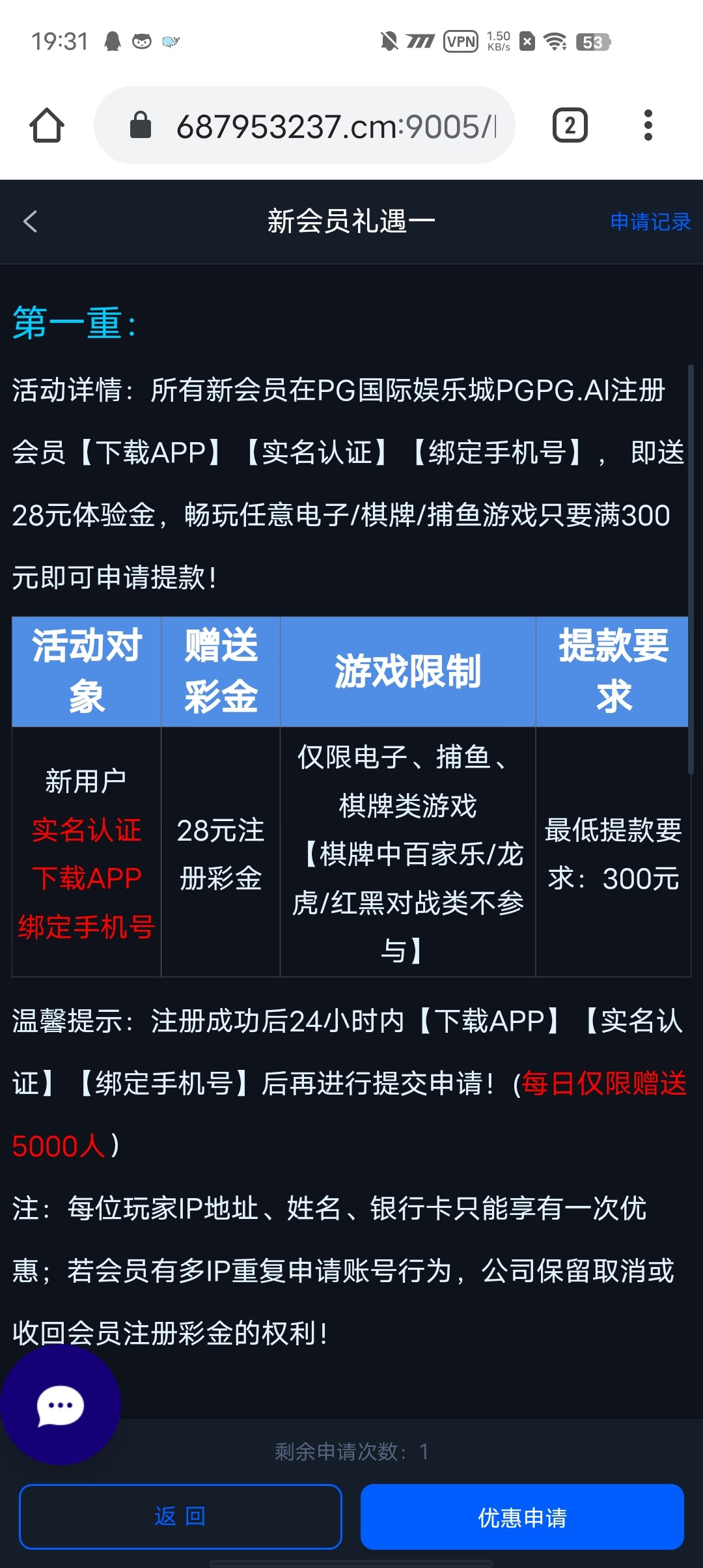Tap the 返回 button
The width and height of the screenshot is (703, 1568).
click(180, 1517)
